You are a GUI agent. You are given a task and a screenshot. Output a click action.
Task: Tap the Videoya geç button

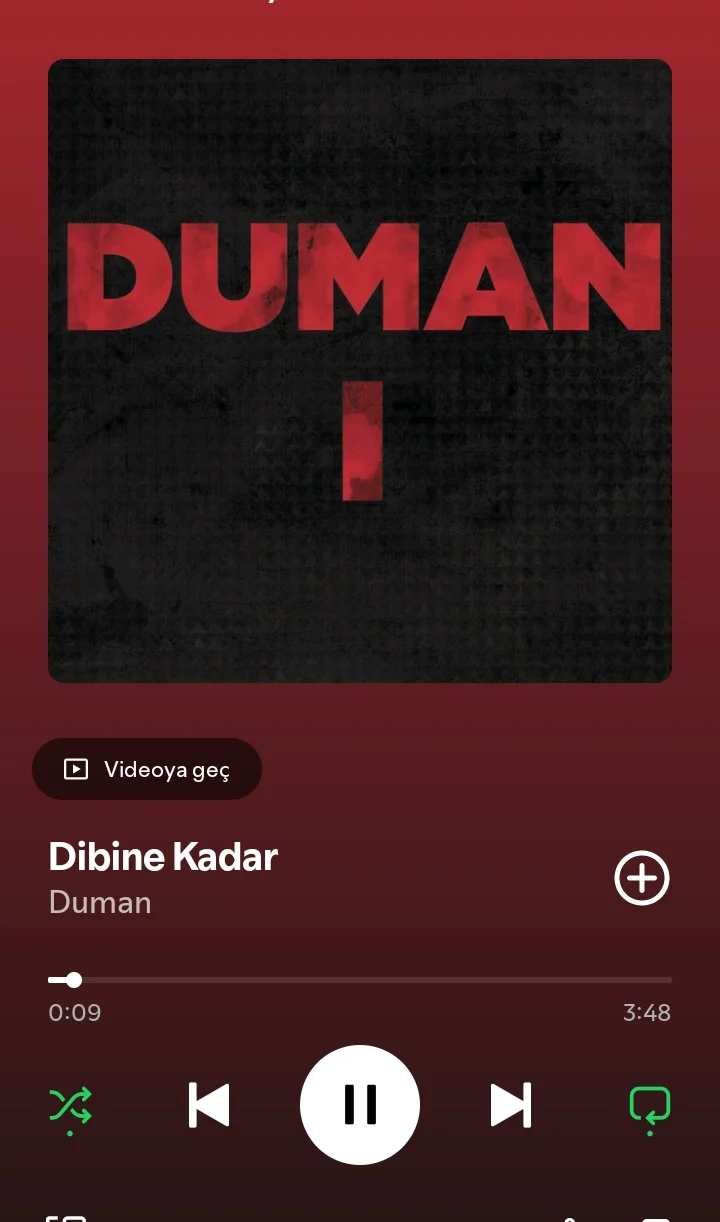(x=147, y=769)
